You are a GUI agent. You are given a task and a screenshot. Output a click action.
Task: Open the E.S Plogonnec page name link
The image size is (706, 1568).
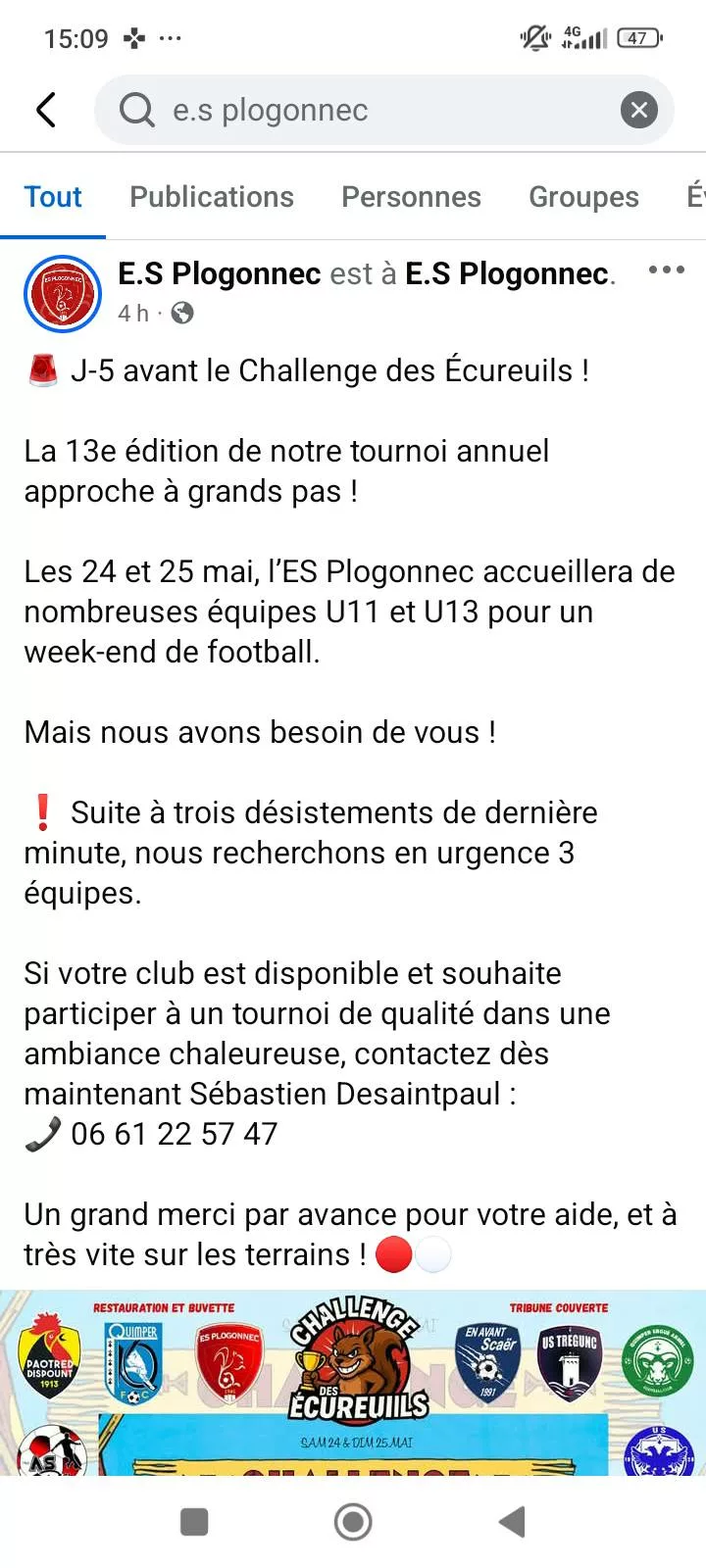point(219,273)
